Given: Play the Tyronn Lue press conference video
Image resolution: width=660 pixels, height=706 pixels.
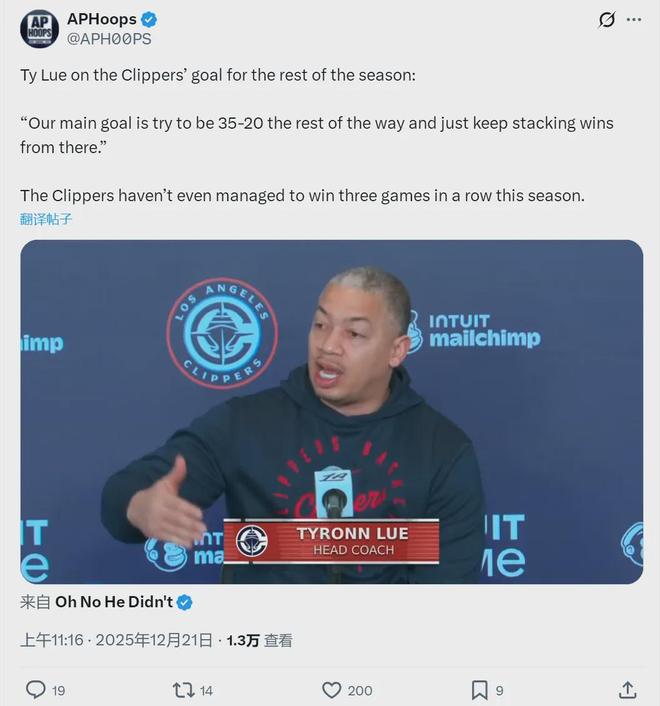Looking at the screenshot, I should click(x=331, y=411).
